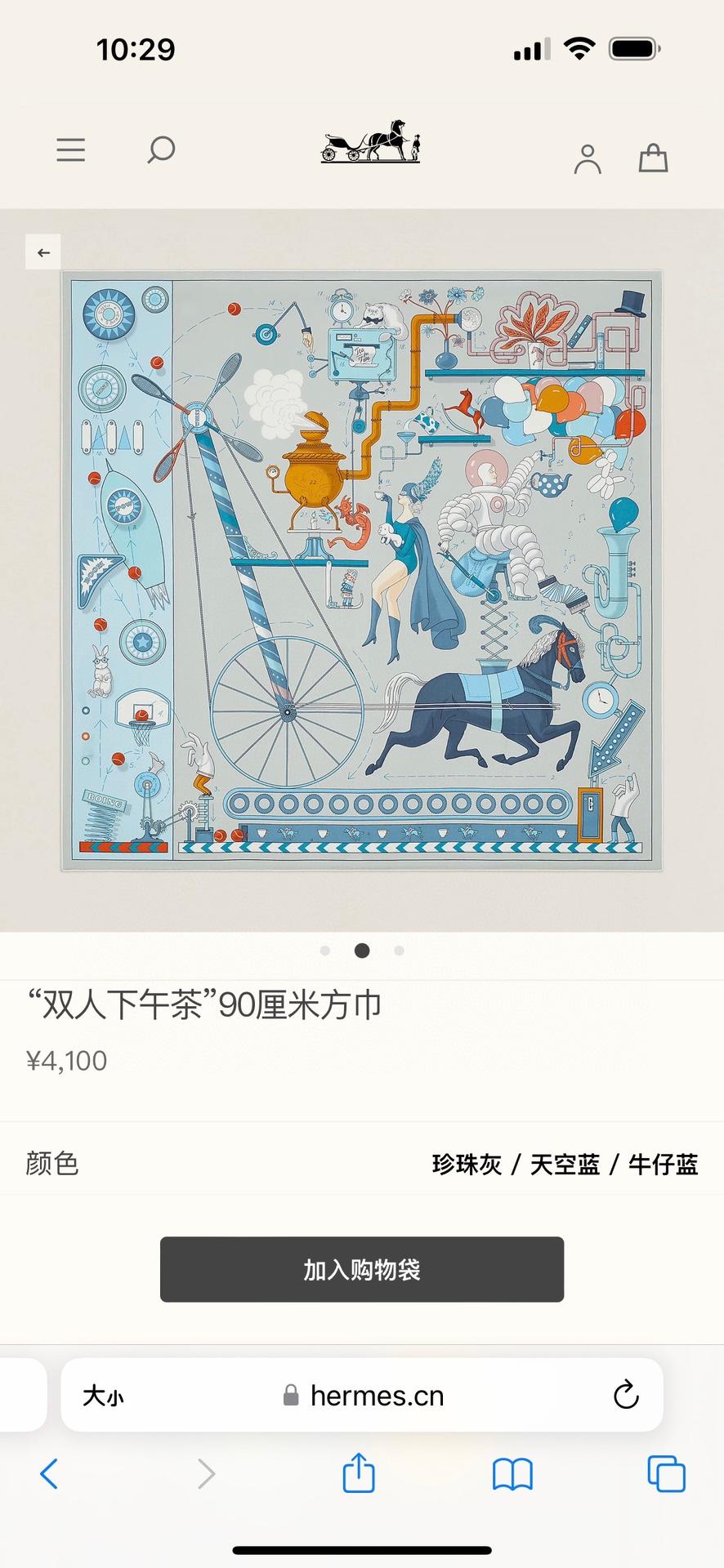
Task: Go back in Safari
Action: tap(49, 1474)
